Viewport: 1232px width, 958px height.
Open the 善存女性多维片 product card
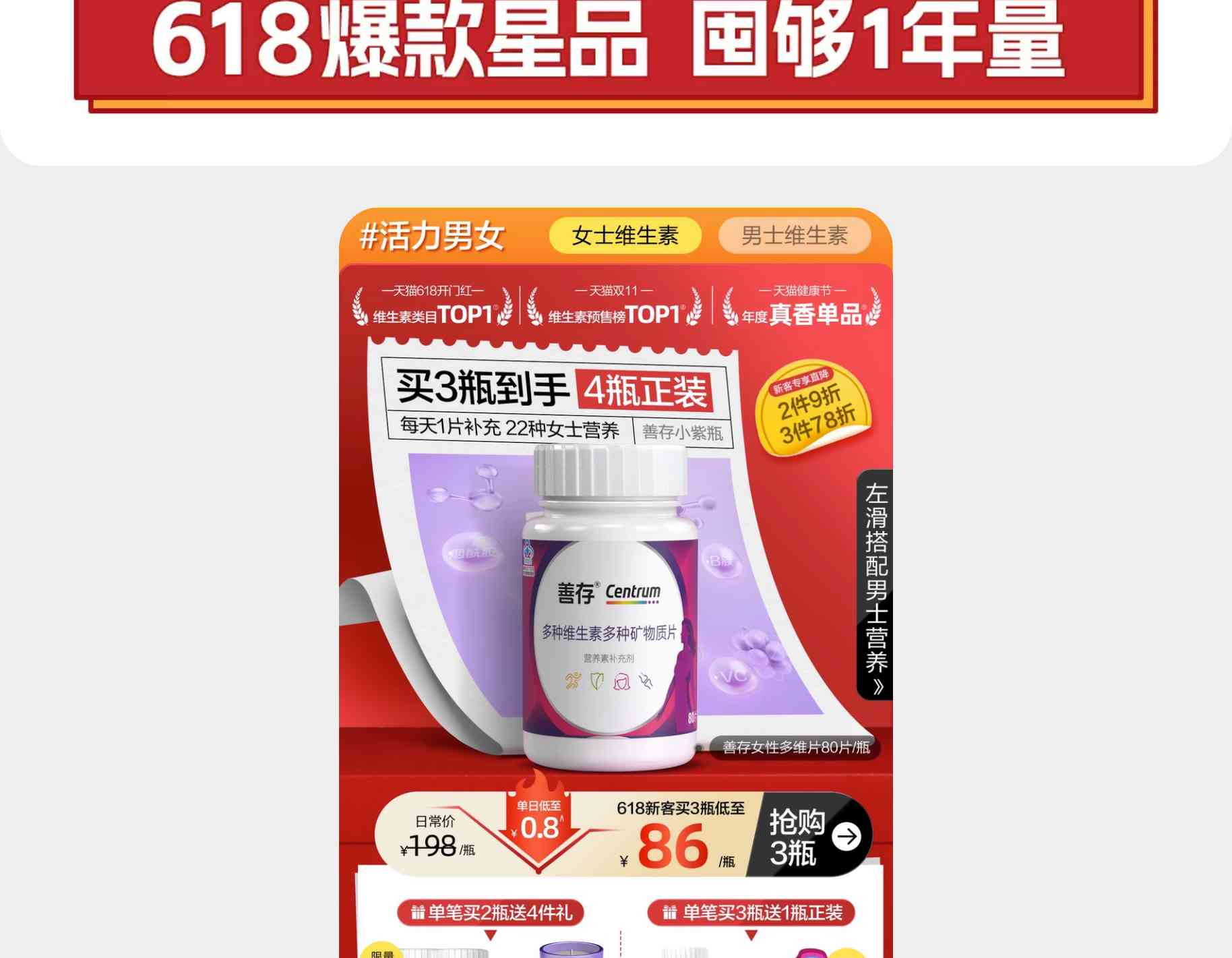coord(610,607)
